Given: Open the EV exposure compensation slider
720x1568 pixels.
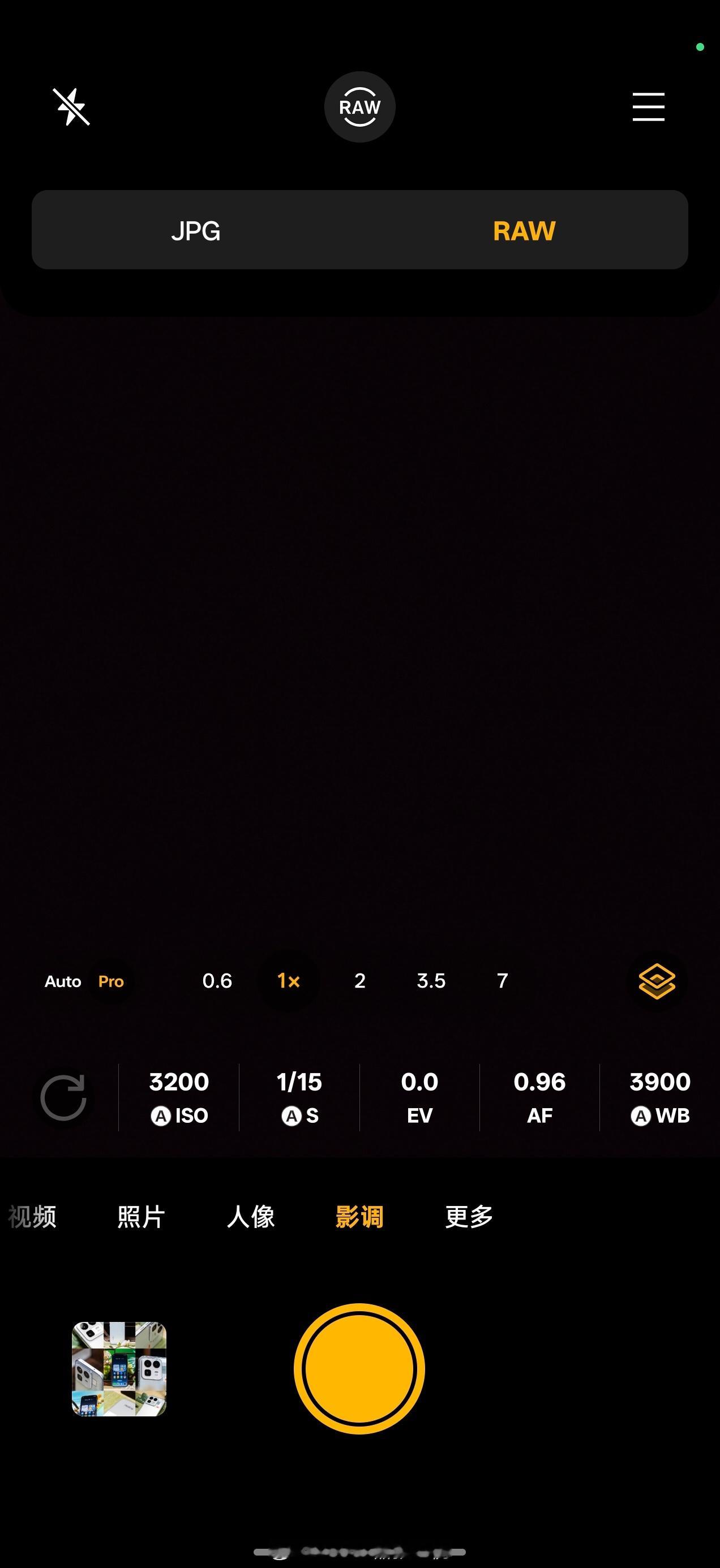Looking at the screenshot, I should (418, 1097).
